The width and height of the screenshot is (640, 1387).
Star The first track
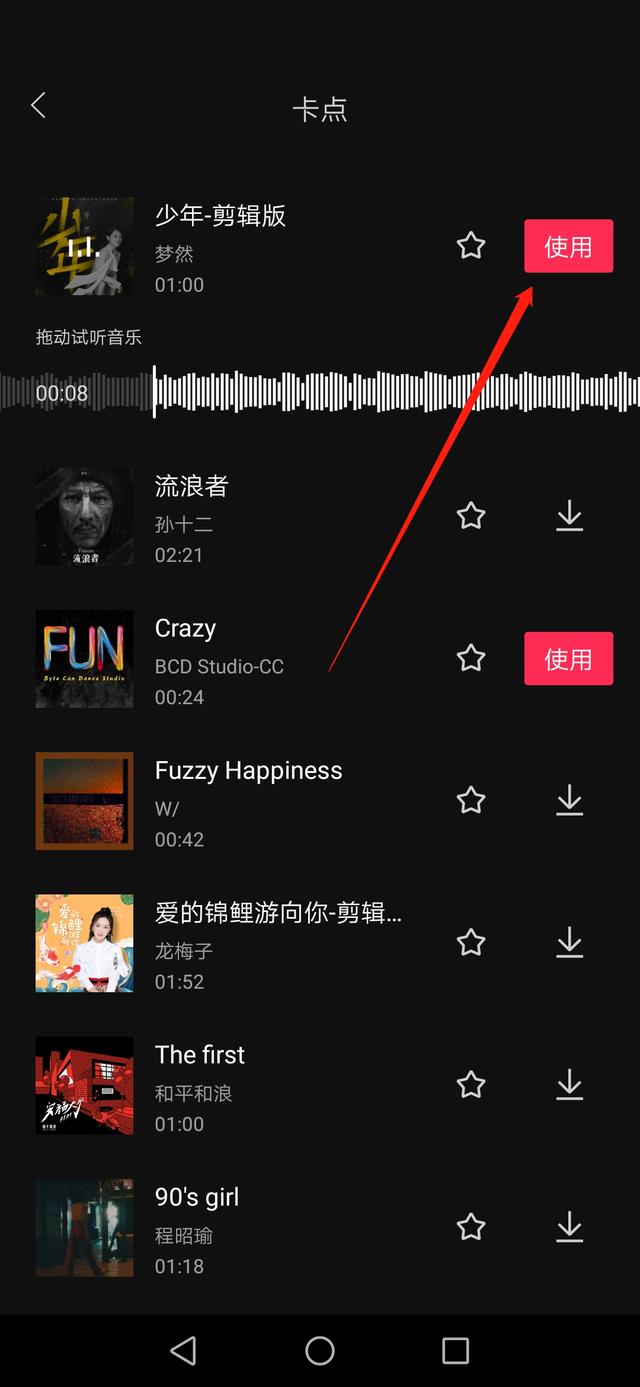point(471,1084)
